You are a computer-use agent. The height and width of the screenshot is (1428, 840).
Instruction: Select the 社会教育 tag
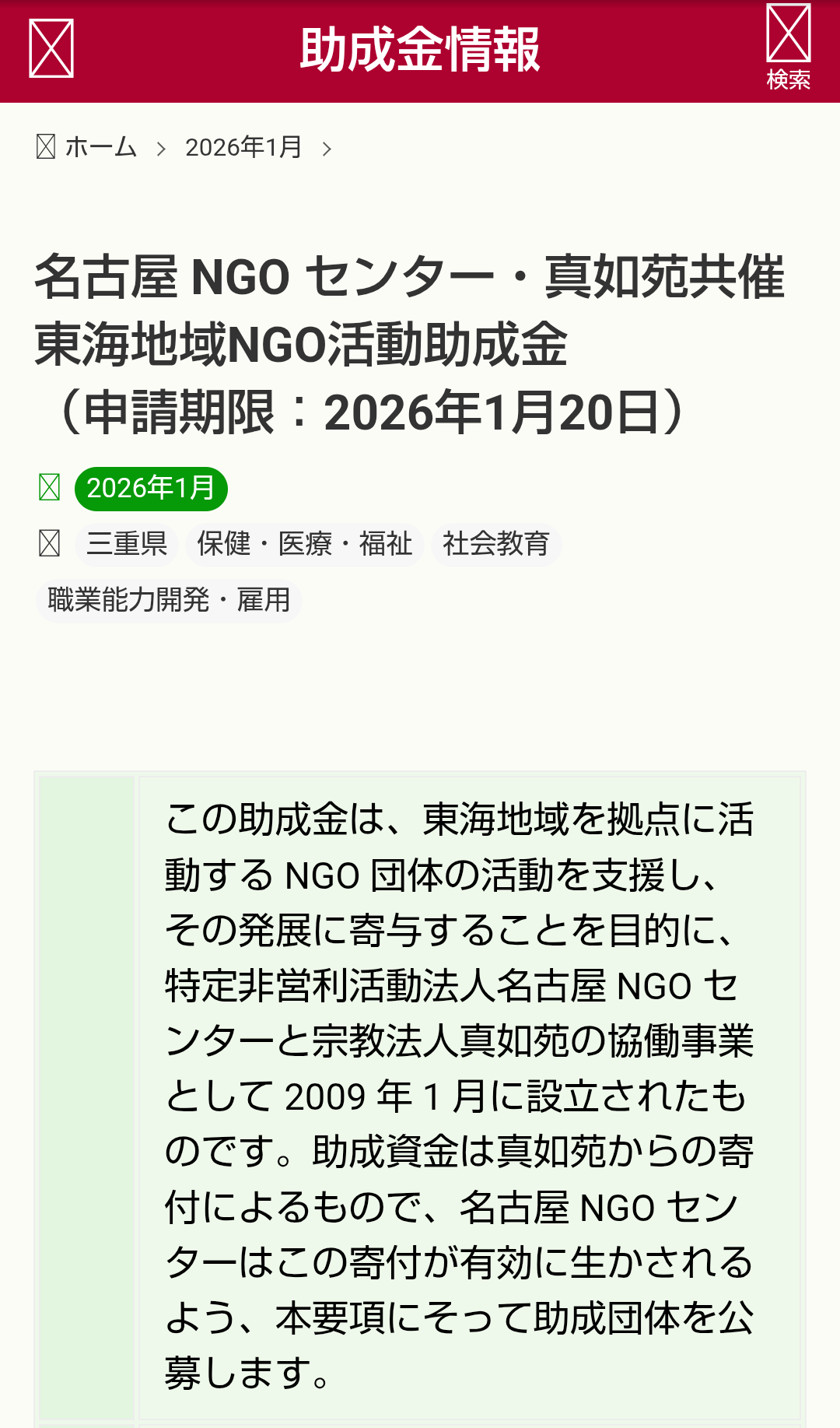tap(495, 544)
